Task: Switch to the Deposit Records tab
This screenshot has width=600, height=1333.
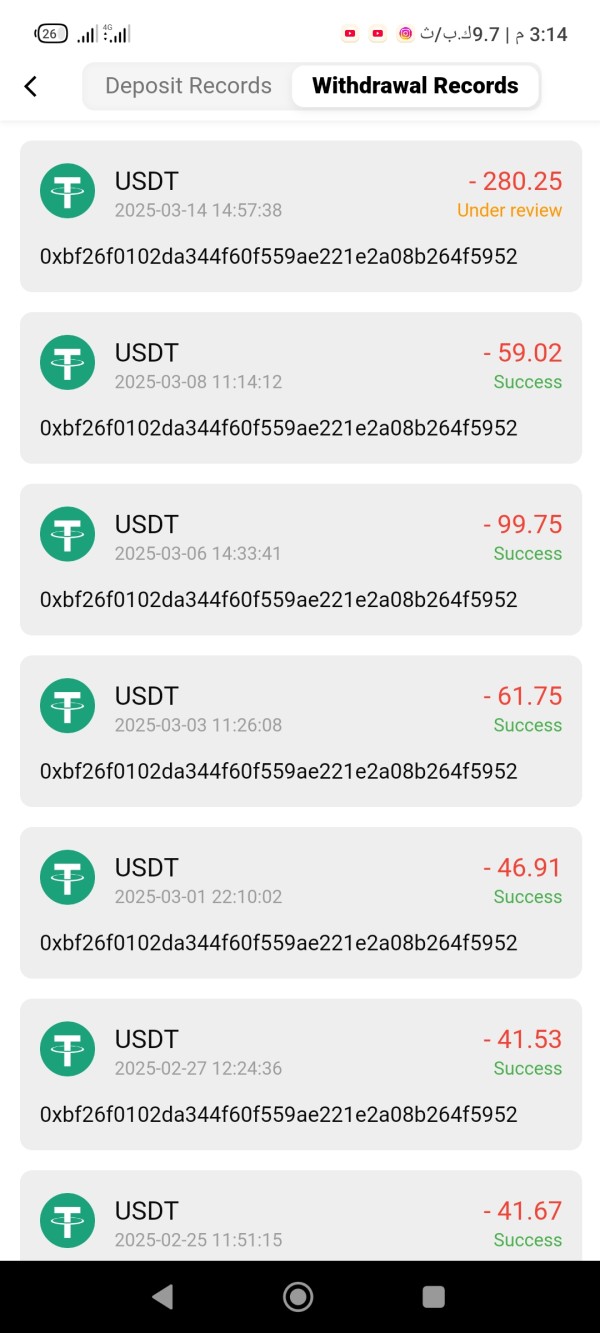Action: pyautogui.click(x=188, y=86)
